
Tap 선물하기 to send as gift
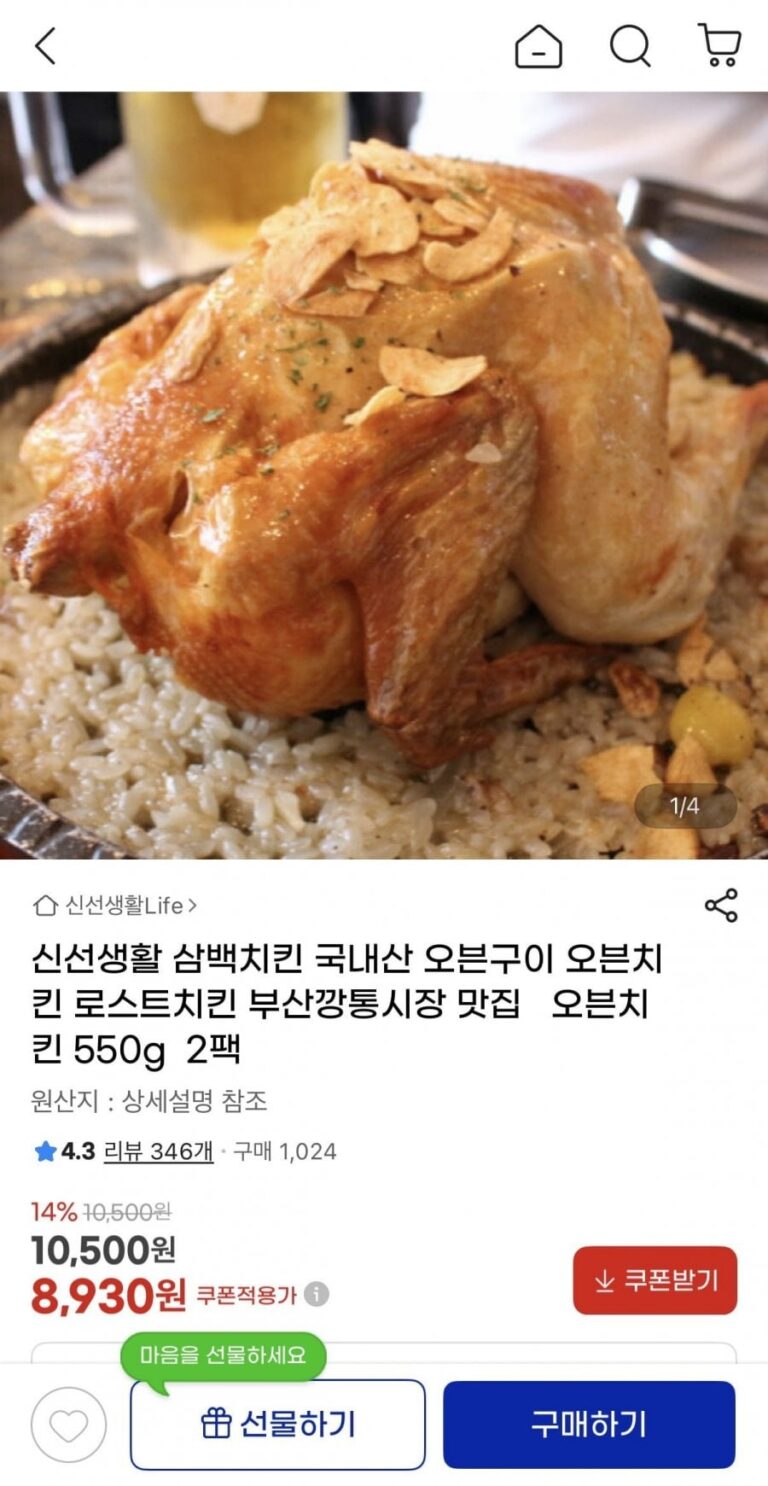point(278,1425)
